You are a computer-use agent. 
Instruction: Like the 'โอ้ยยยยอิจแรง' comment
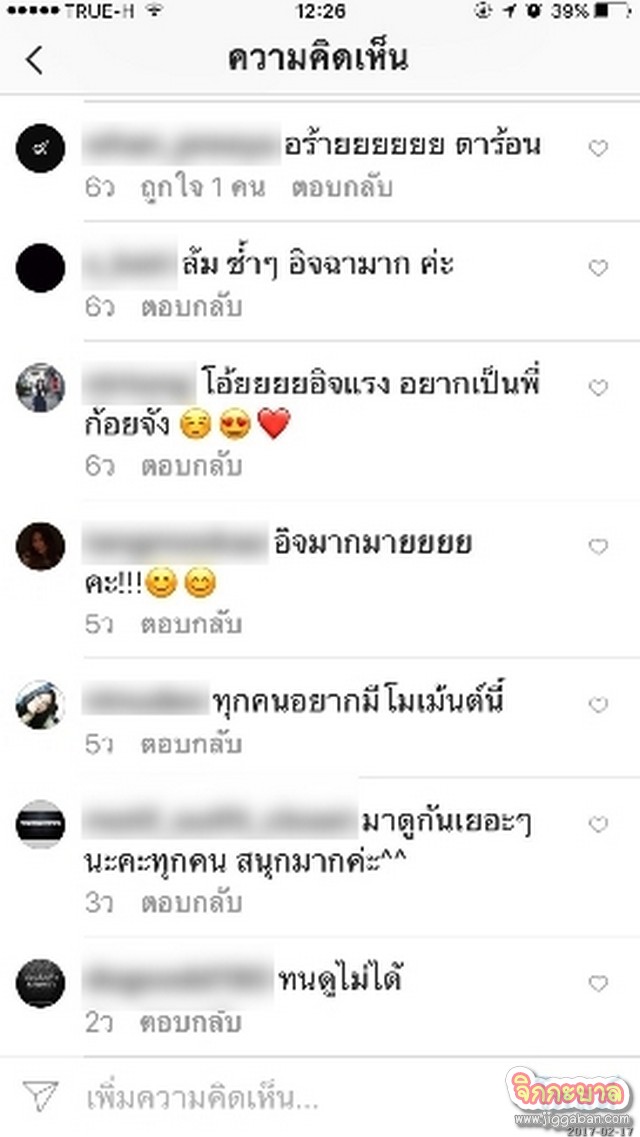(x=597, y=388)
